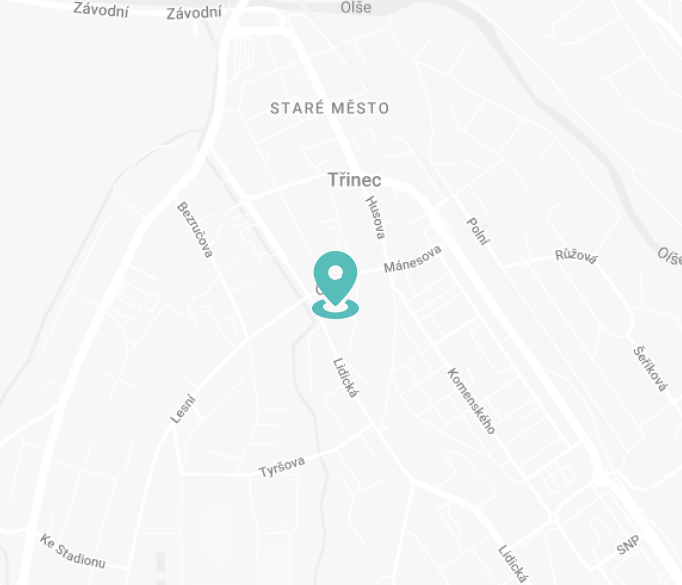This screenshot has height=585, width=682.
Task: Tap the teal location pin marker
Action: click(x=336, y=279)
